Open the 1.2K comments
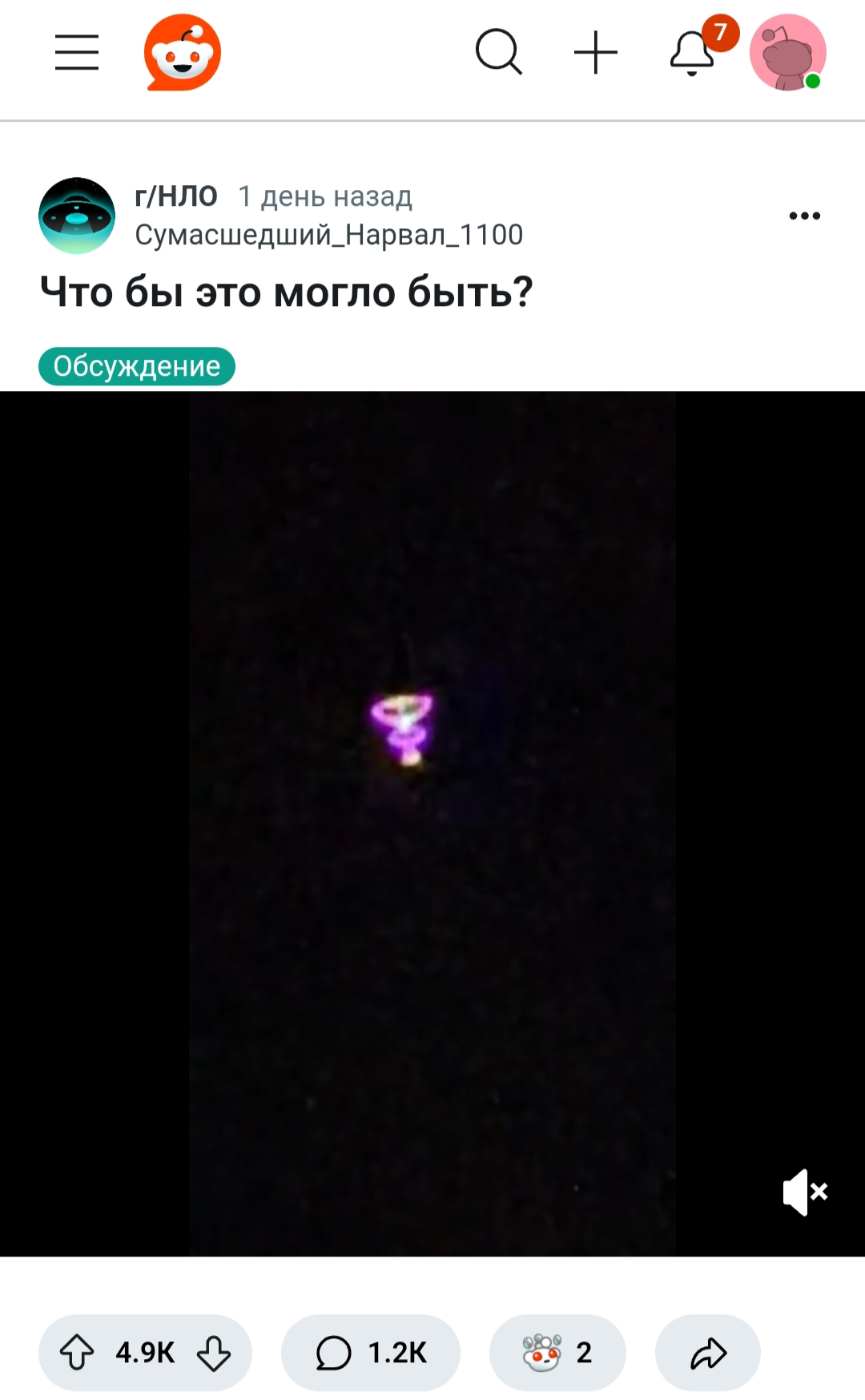Viewport: 865px width, 1400px height. [371, 1353]
